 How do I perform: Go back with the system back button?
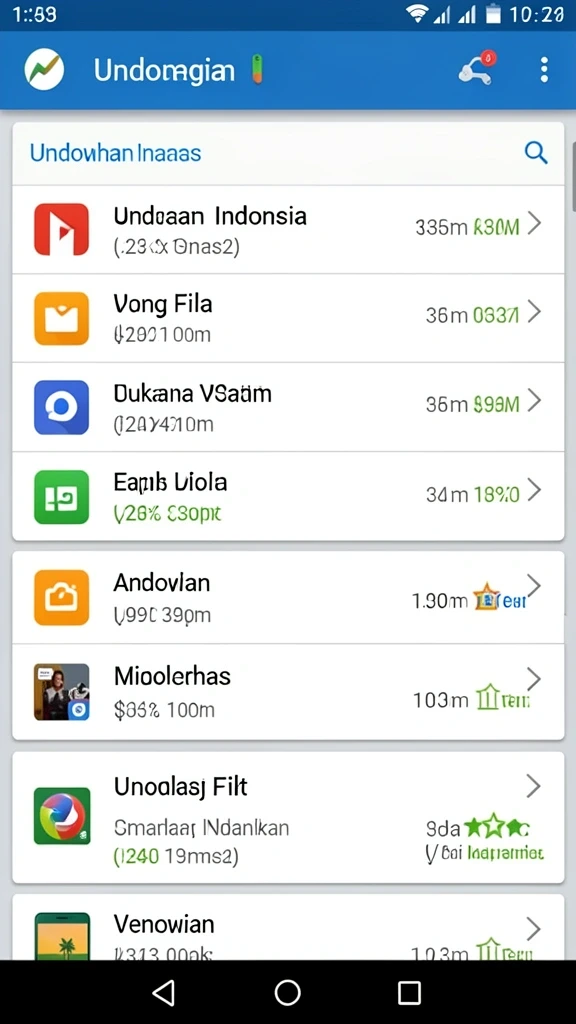coord(163,993)
